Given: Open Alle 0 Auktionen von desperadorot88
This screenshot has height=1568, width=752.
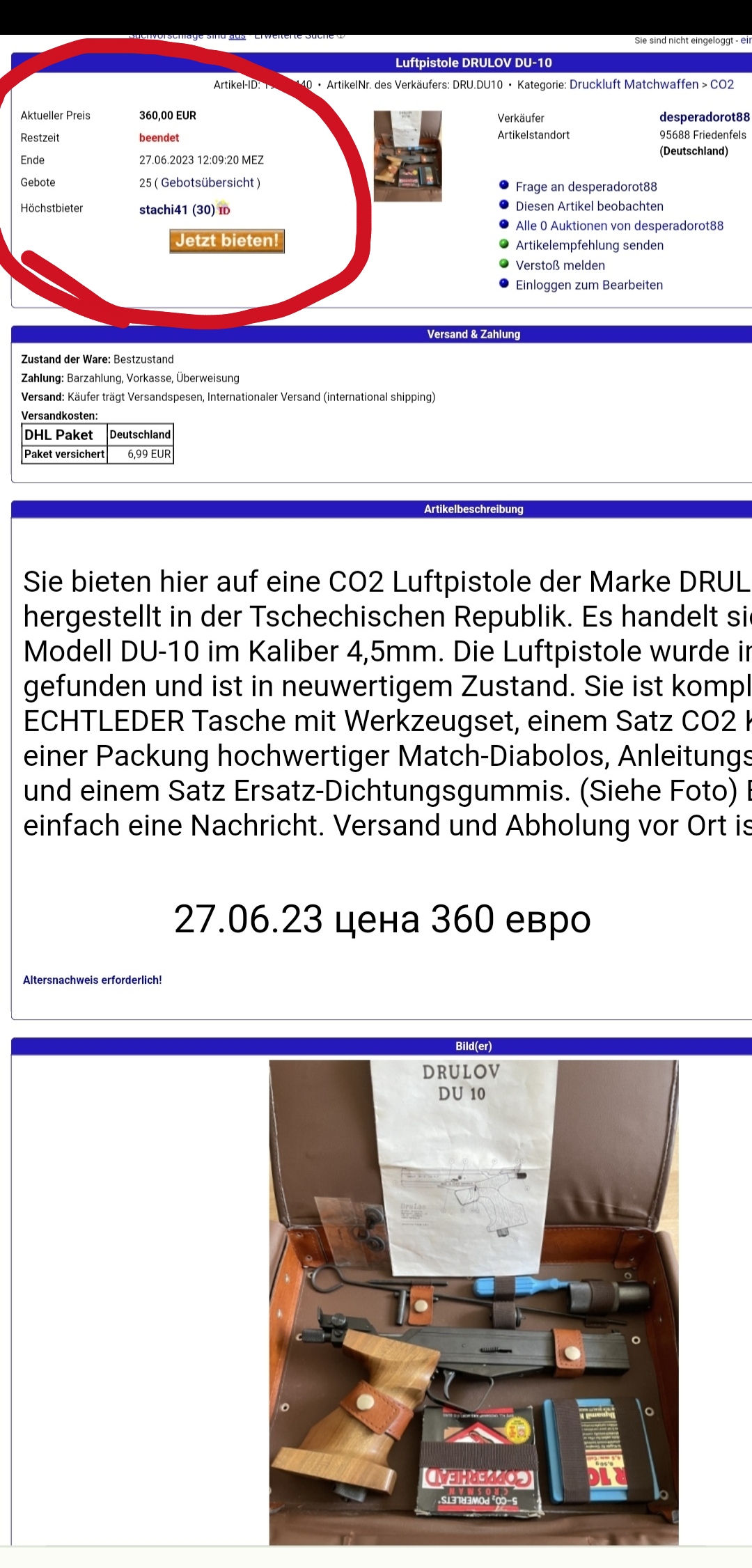Looking at the screenshot, I should pos(619,226).
